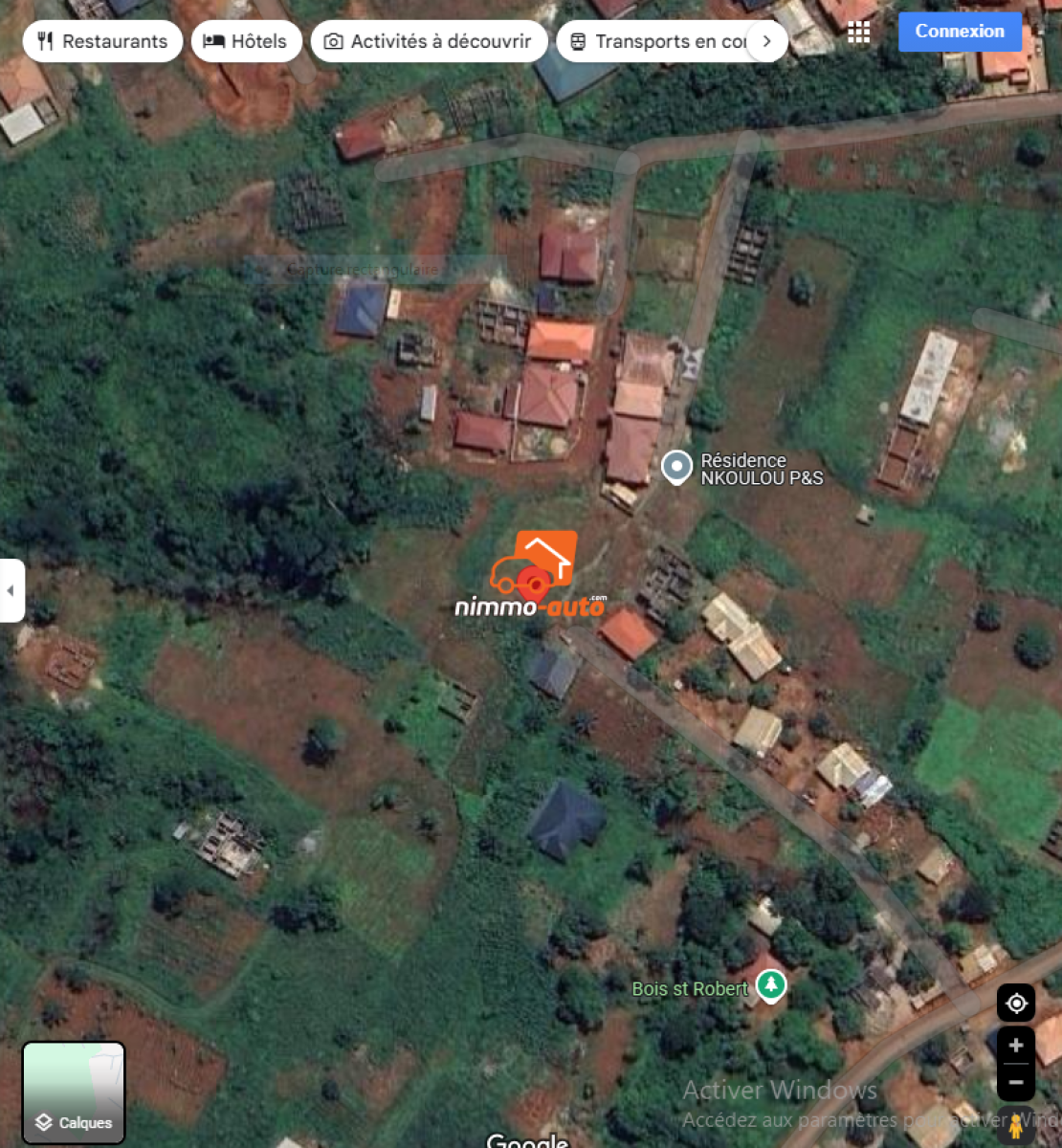Center the map on my location
The height and width of the screenshot is (1148, 1062).
tap(1015, 1003)
